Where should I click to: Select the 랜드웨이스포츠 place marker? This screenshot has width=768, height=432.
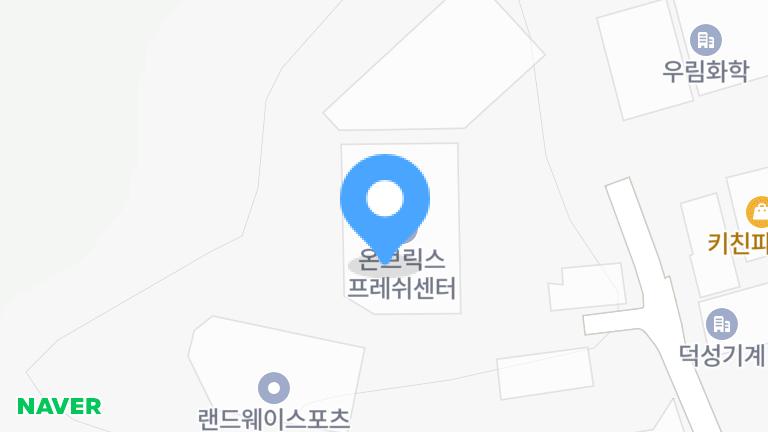pyautogui.click(x=273, y=387)
